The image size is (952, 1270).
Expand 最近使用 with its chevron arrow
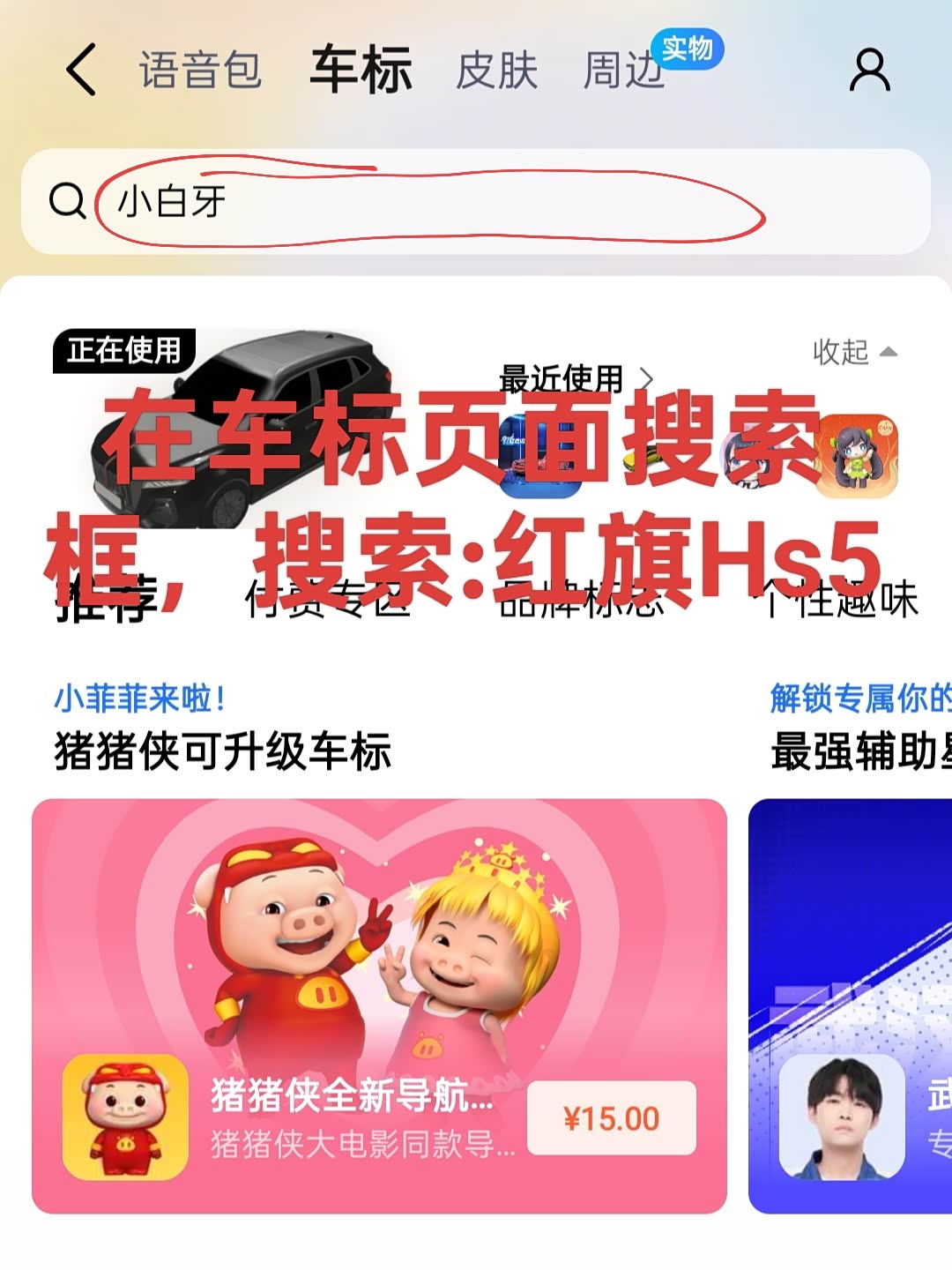[650, 379]
